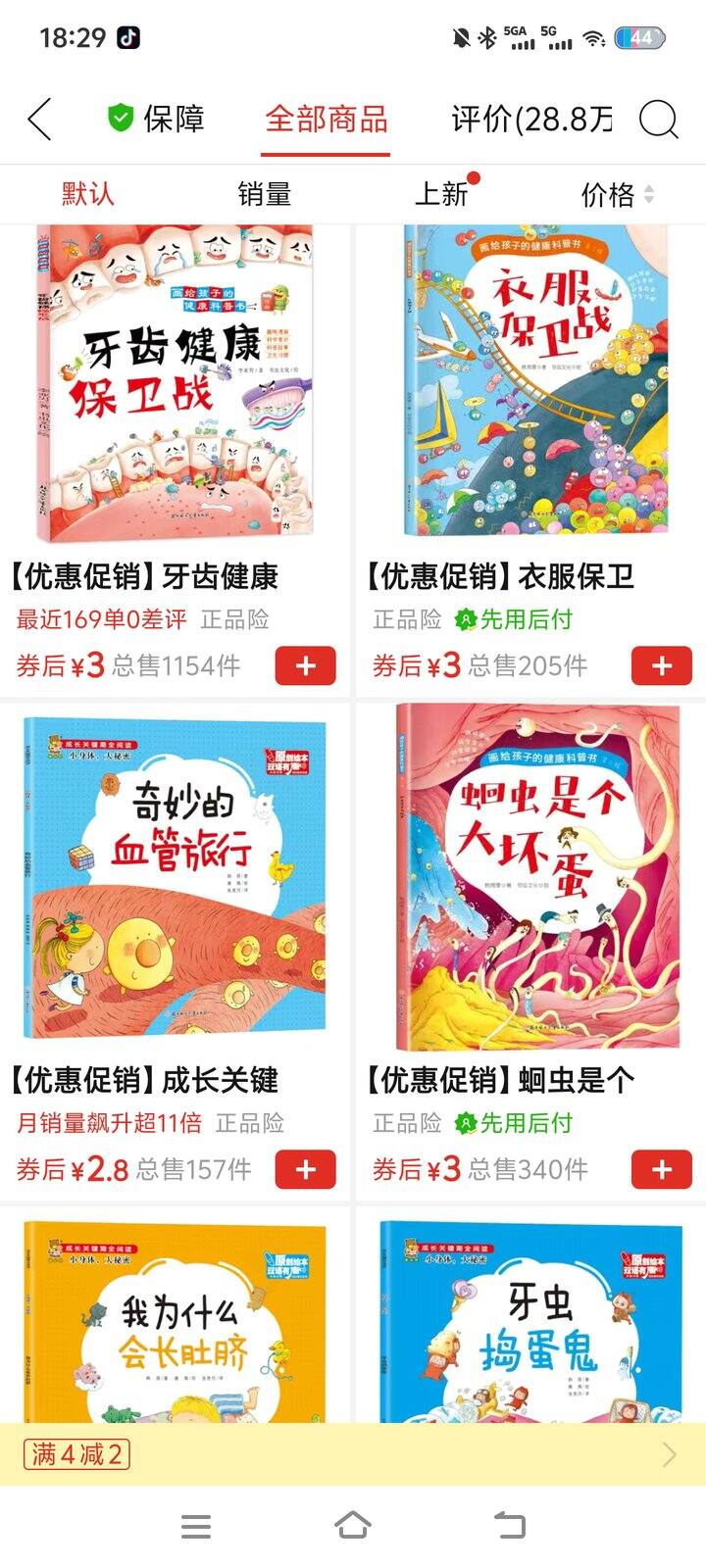Viewport: 706px width, 1568px height.
Task: Open the 满4减2 promotion banner
Action: coord(353,1453)
